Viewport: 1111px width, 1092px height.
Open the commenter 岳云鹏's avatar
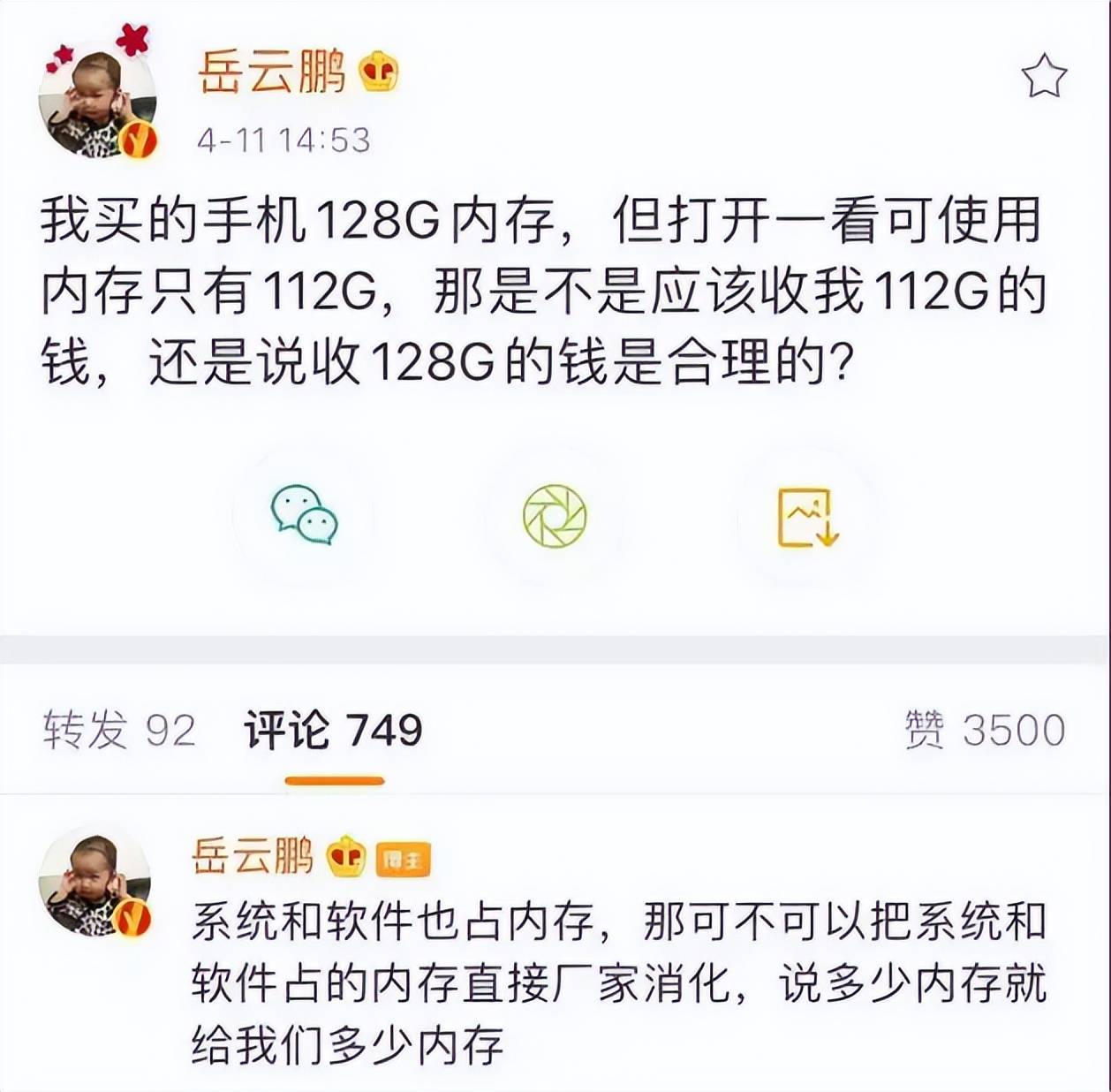(x=95, y=883)
